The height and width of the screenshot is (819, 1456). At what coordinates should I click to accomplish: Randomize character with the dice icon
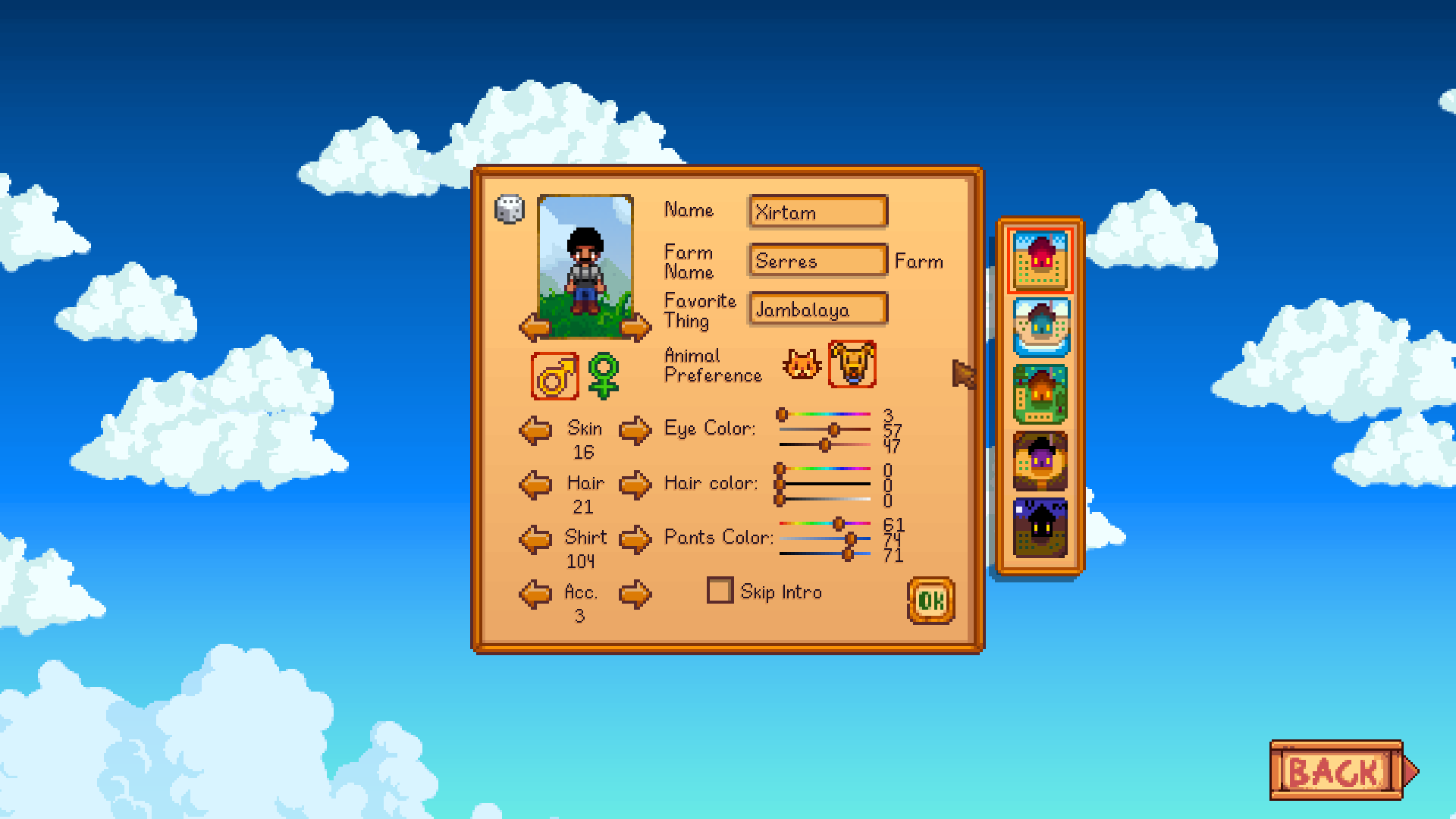tap(509, 209)
